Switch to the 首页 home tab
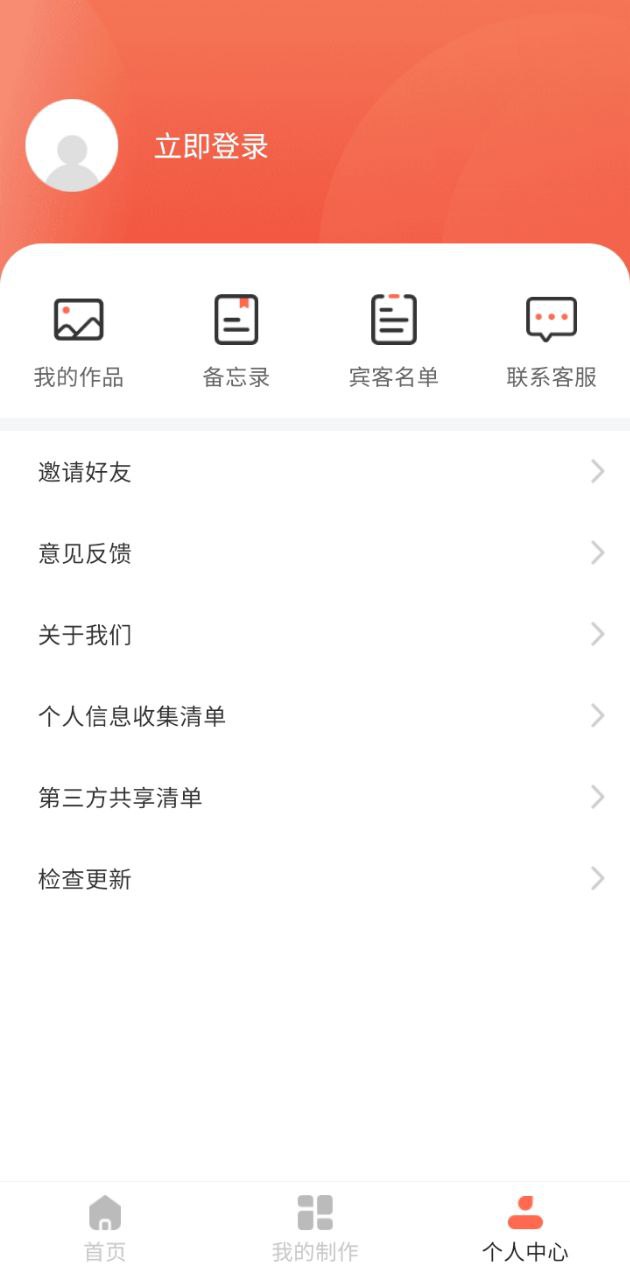 coord(105,1228)
